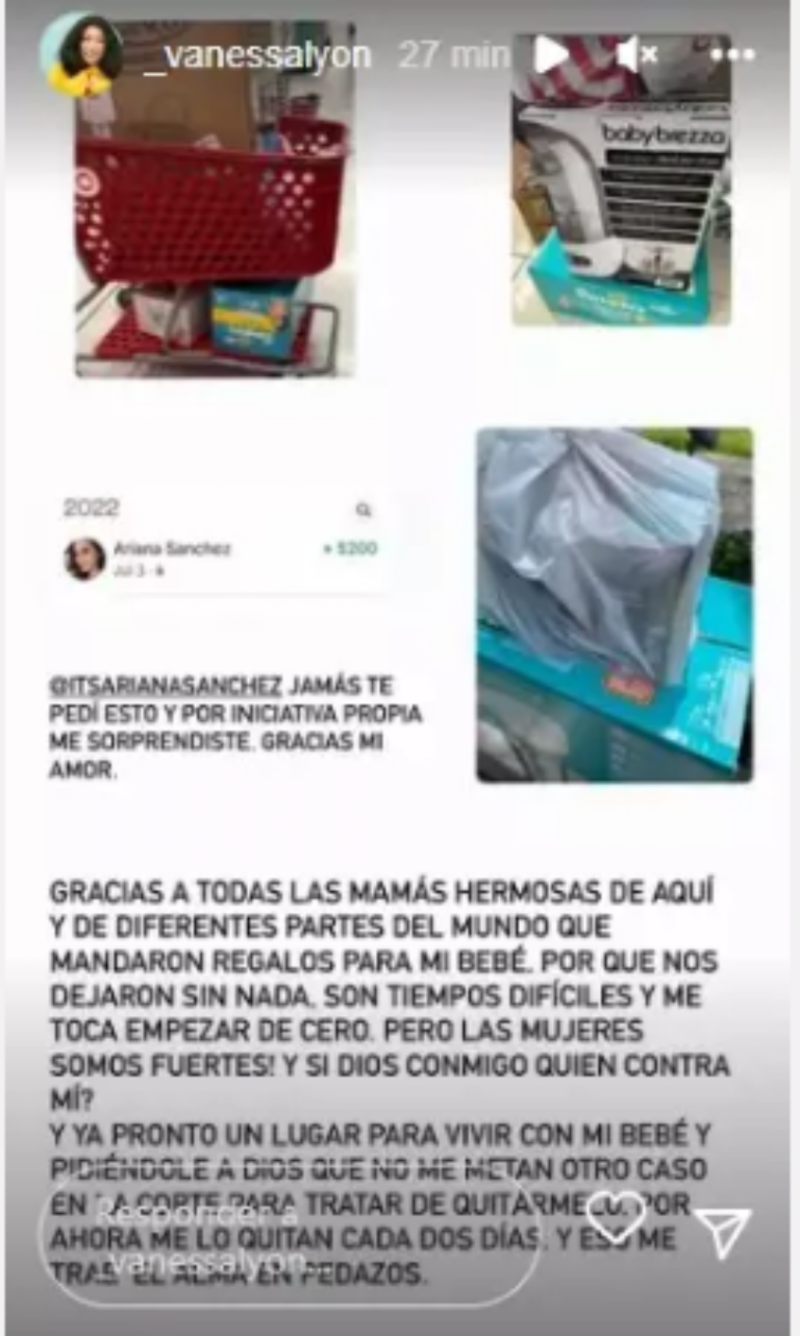
Task: Like this story with the heart
Action: [x=614, y=1218]
